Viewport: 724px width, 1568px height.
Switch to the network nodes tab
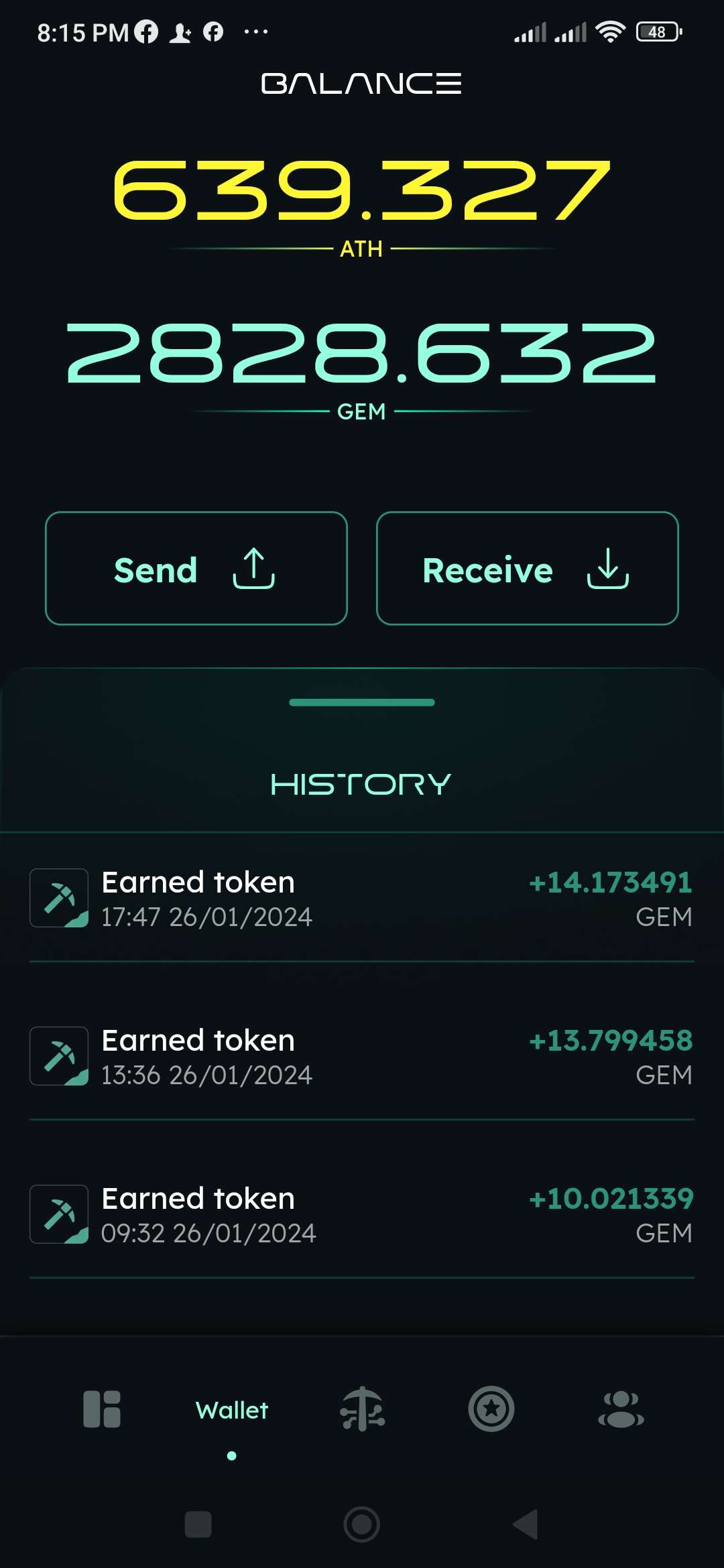click(x=362, y=1409)
